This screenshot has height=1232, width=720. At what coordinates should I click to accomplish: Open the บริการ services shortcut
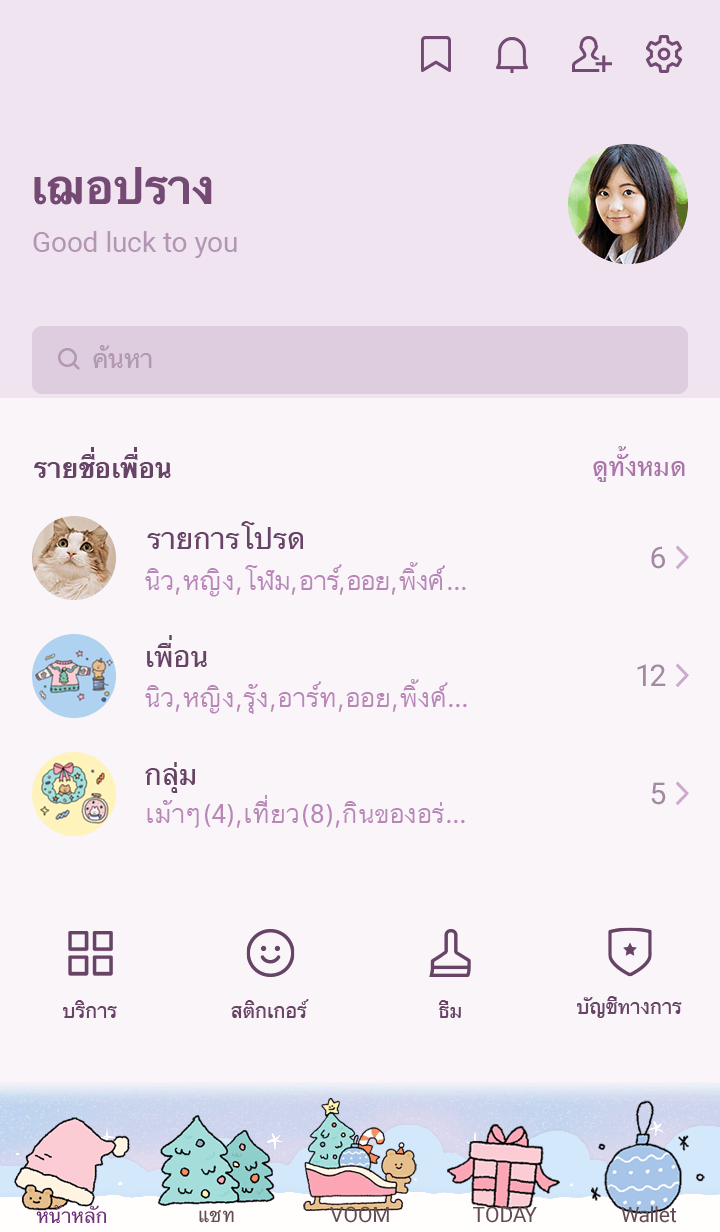[x=90, y=974]
